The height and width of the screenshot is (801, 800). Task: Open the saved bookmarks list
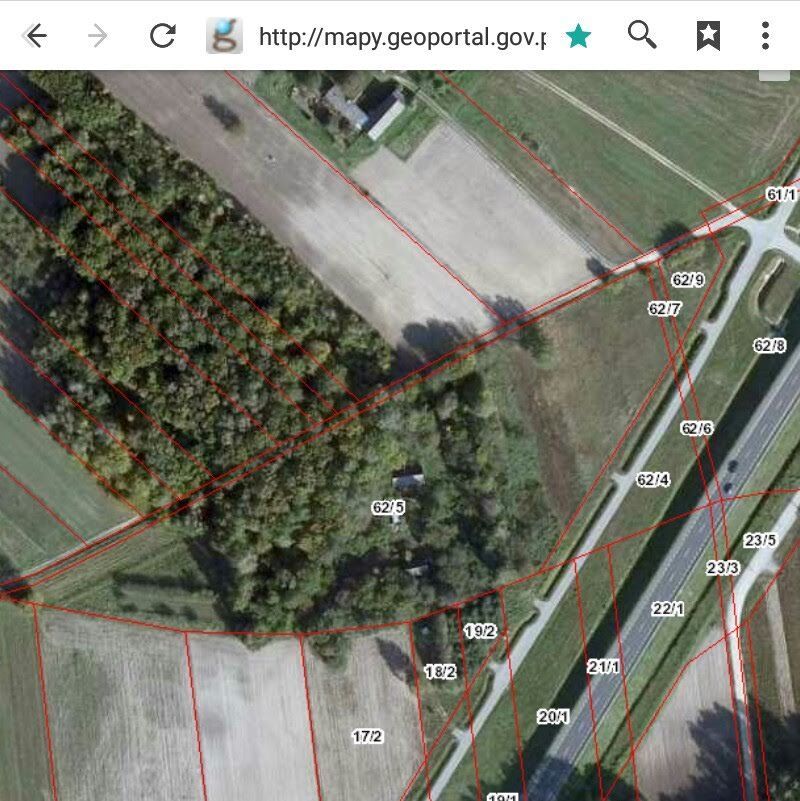click(x=708, y=36)
